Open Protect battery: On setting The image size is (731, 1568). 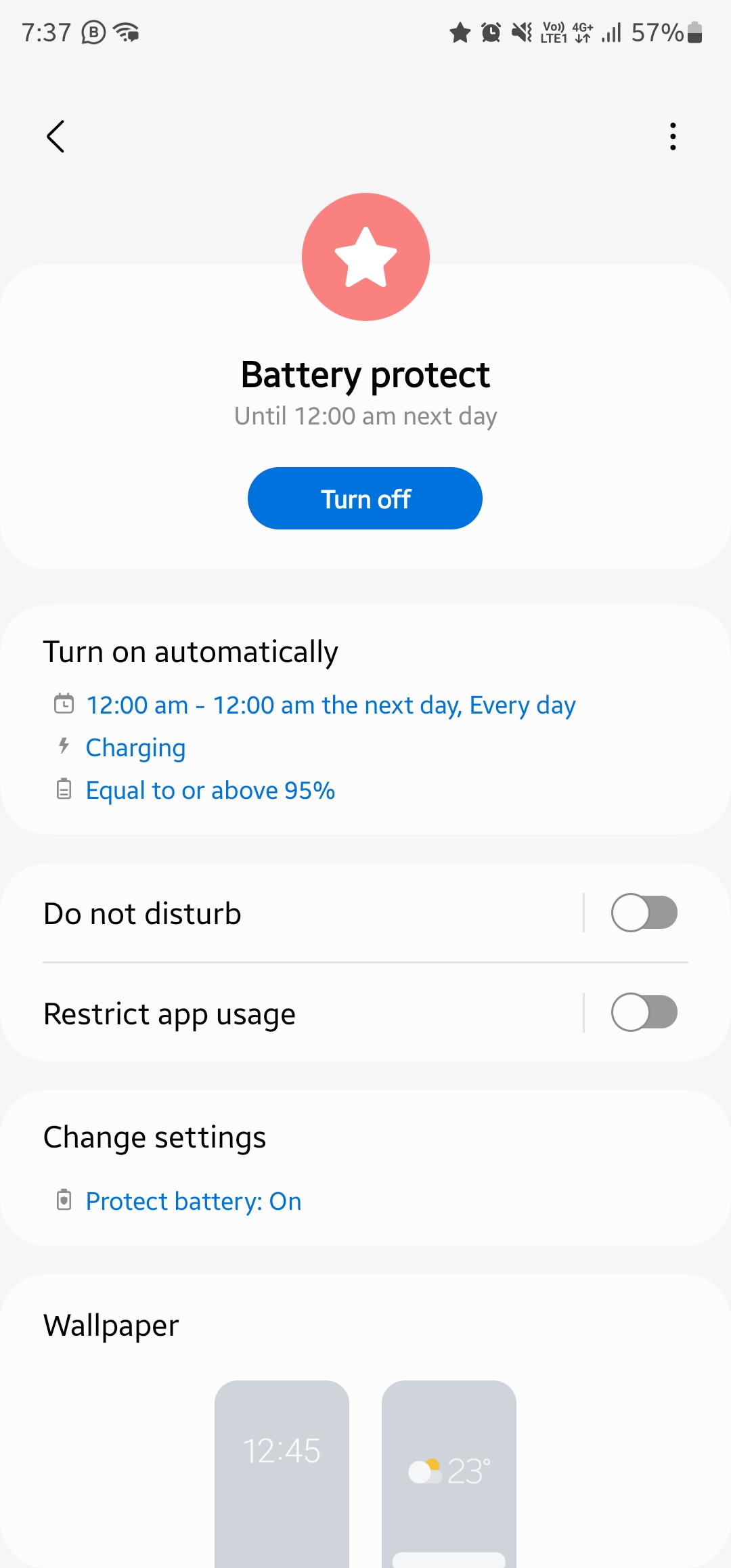(194, 1201)
